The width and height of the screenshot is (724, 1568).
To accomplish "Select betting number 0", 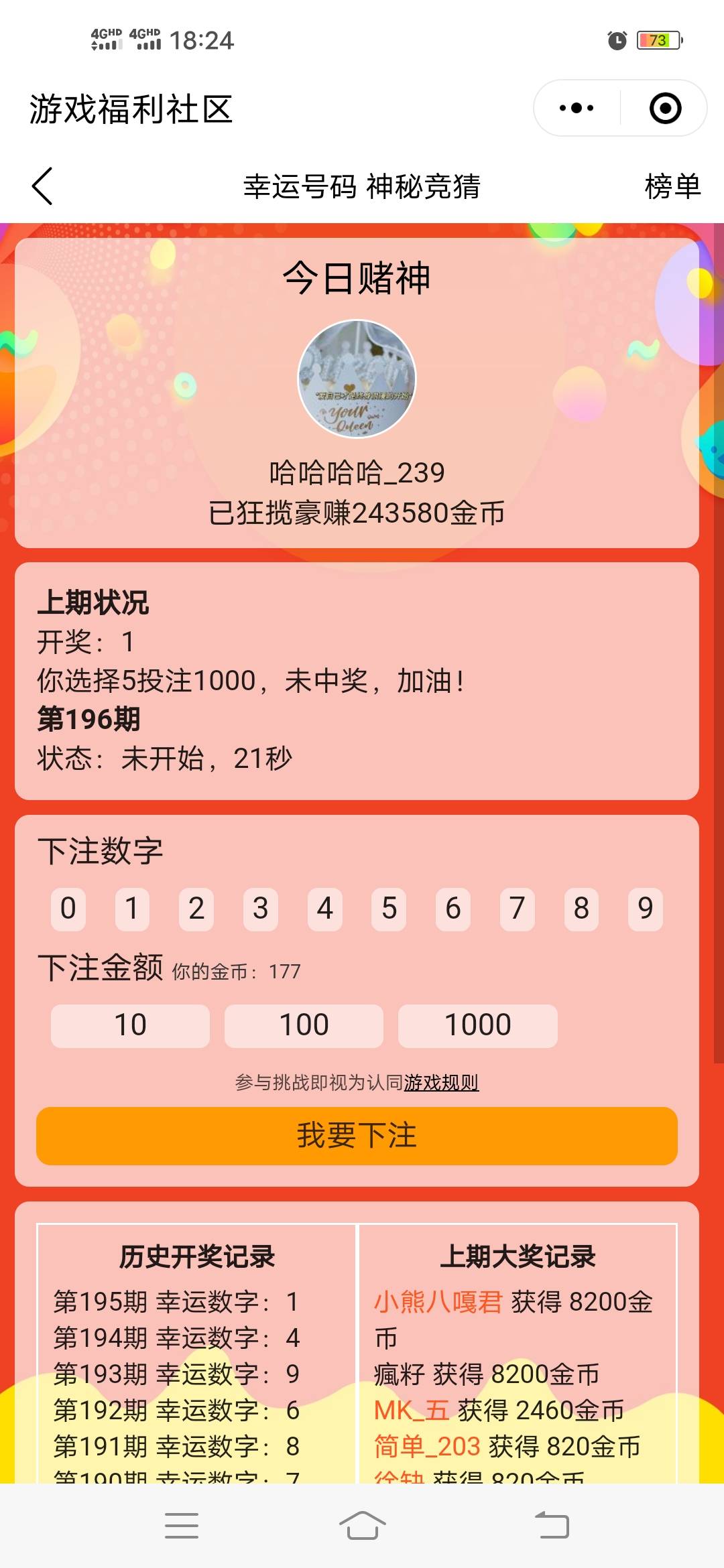I will pos(68,909).
